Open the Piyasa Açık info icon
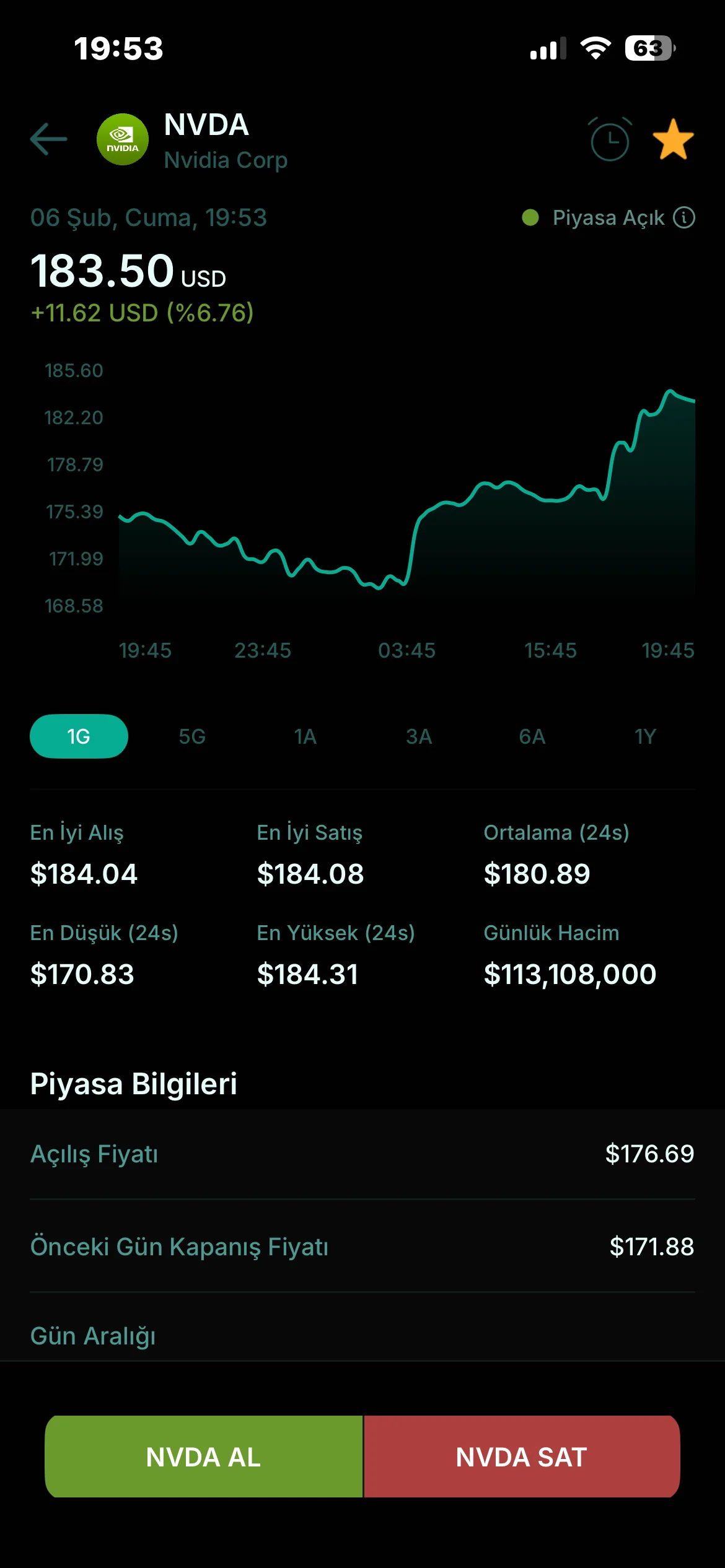This screenshot has height=1568, width=725. click(684, 218)
